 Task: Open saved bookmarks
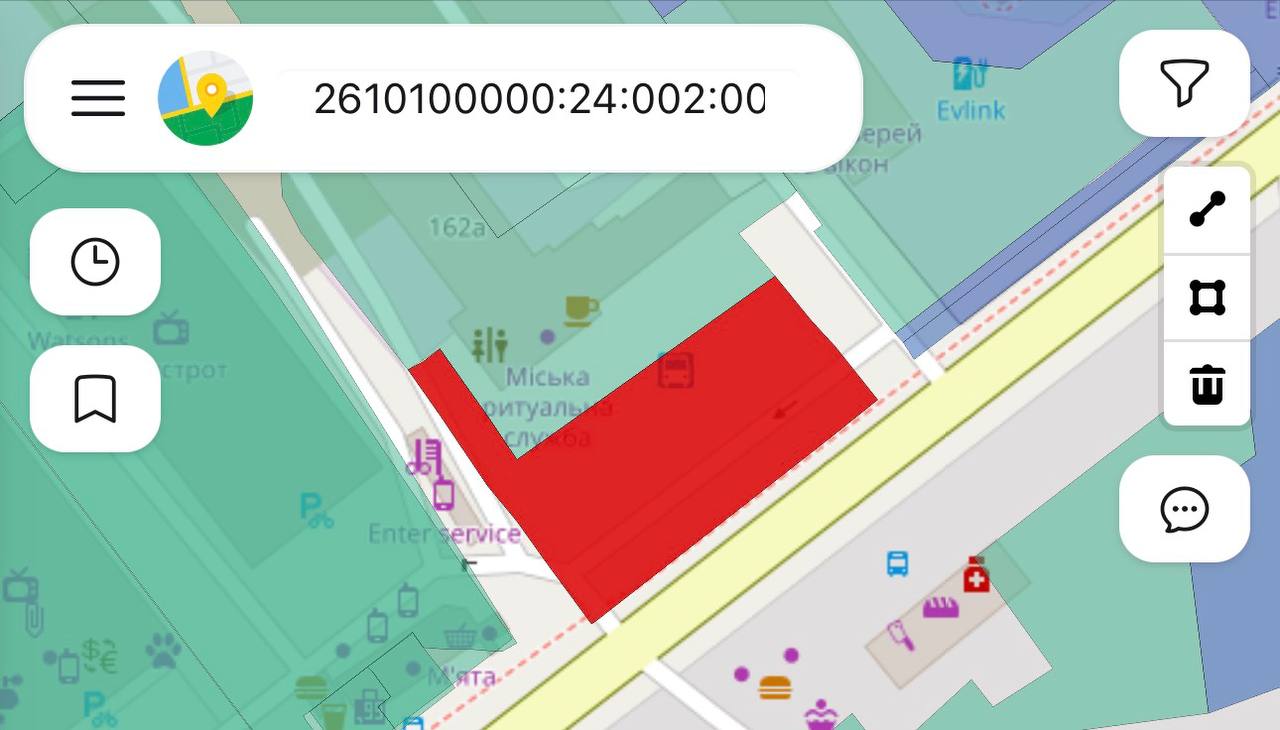(x=95, y=399)
